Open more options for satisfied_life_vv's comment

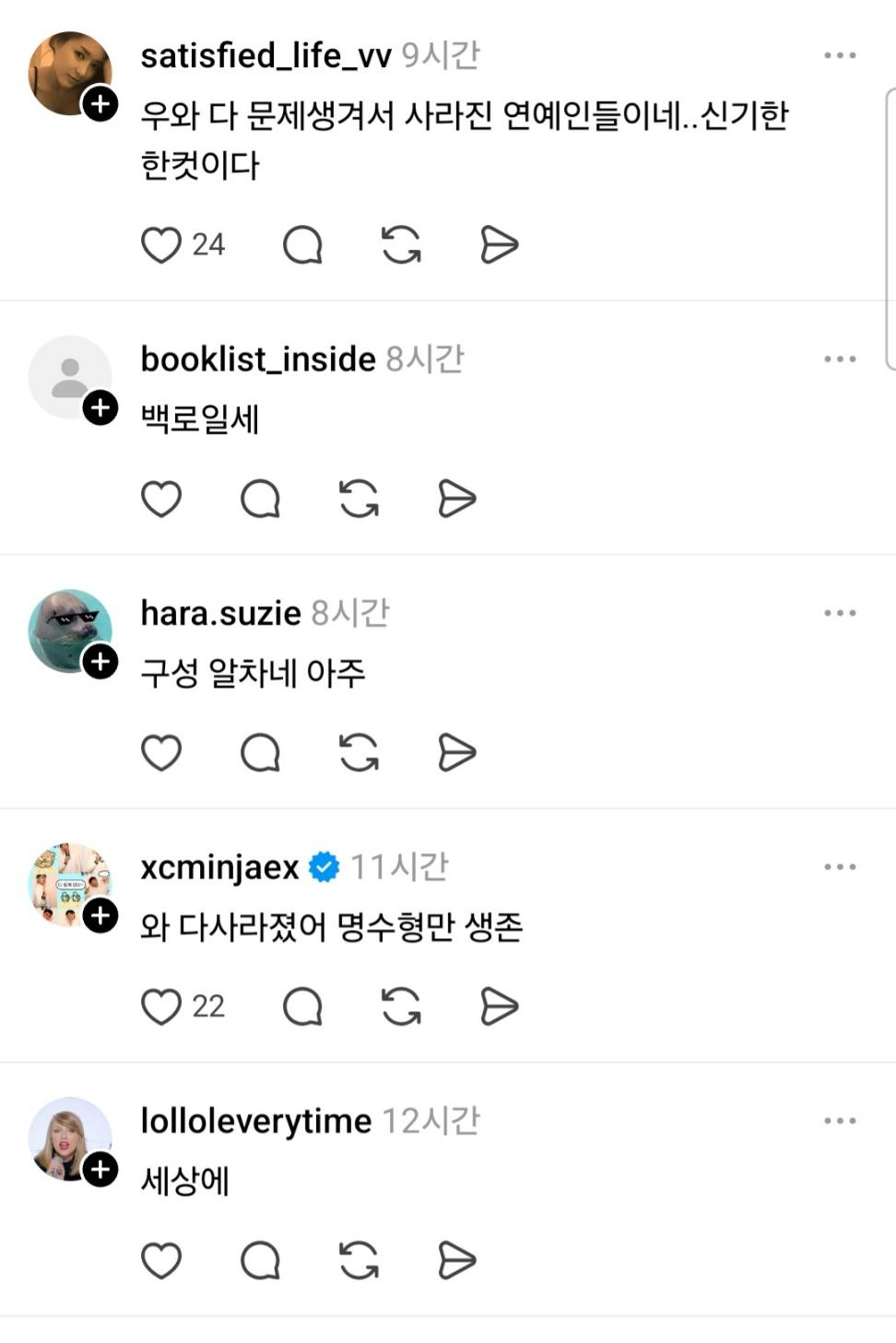pyautogui.click(x=840, y=56)
